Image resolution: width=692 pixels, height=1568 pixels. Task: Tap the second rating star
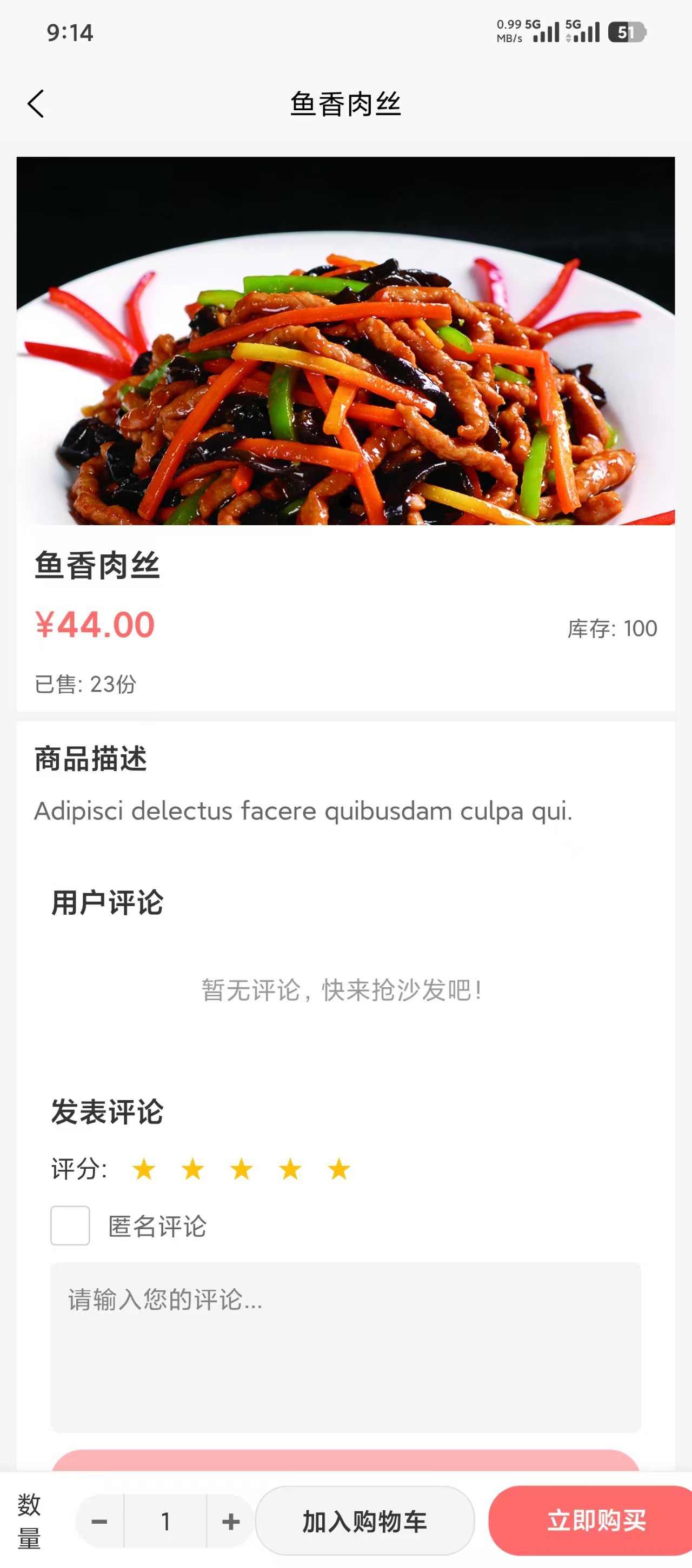[193, 1169]
